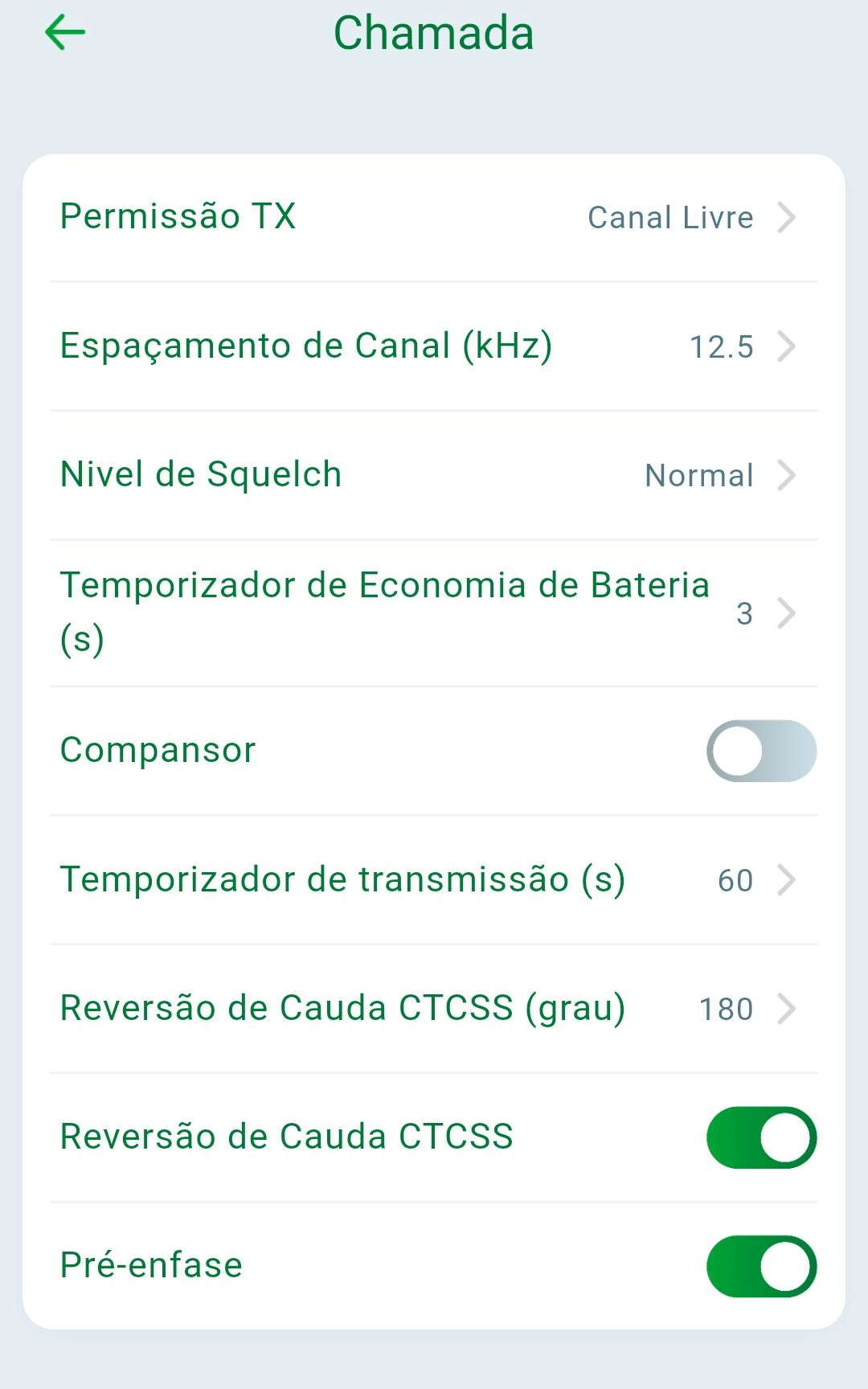Open Temporizador de Economia de Bateria
This screenshot has height=1389, width=868.
click(433, 613)
